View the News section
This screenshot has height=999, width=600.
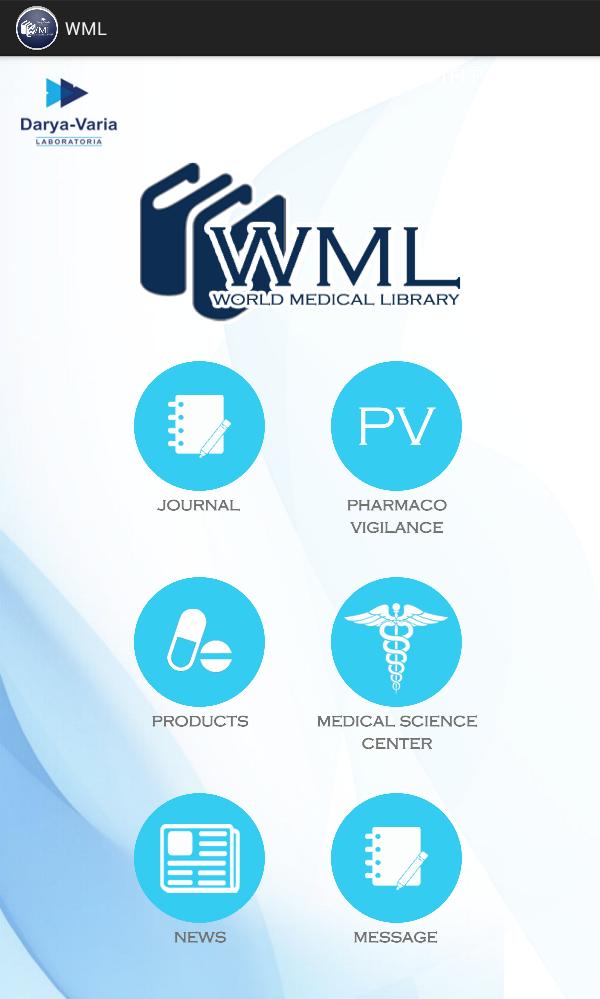(x=199, y=859)
